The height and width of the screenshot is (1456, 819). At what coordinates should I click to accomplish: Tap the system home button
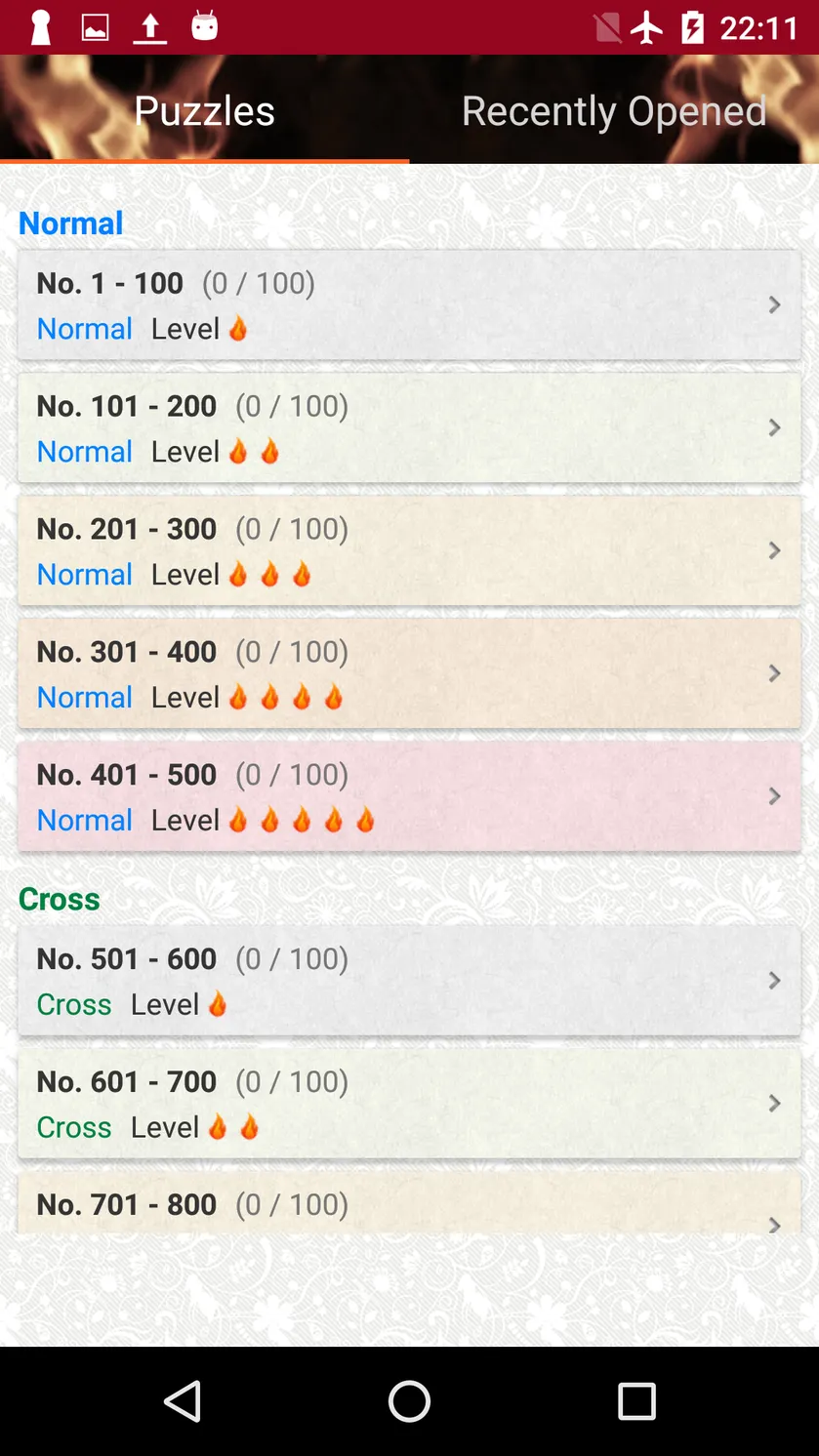coord(409,1401)
